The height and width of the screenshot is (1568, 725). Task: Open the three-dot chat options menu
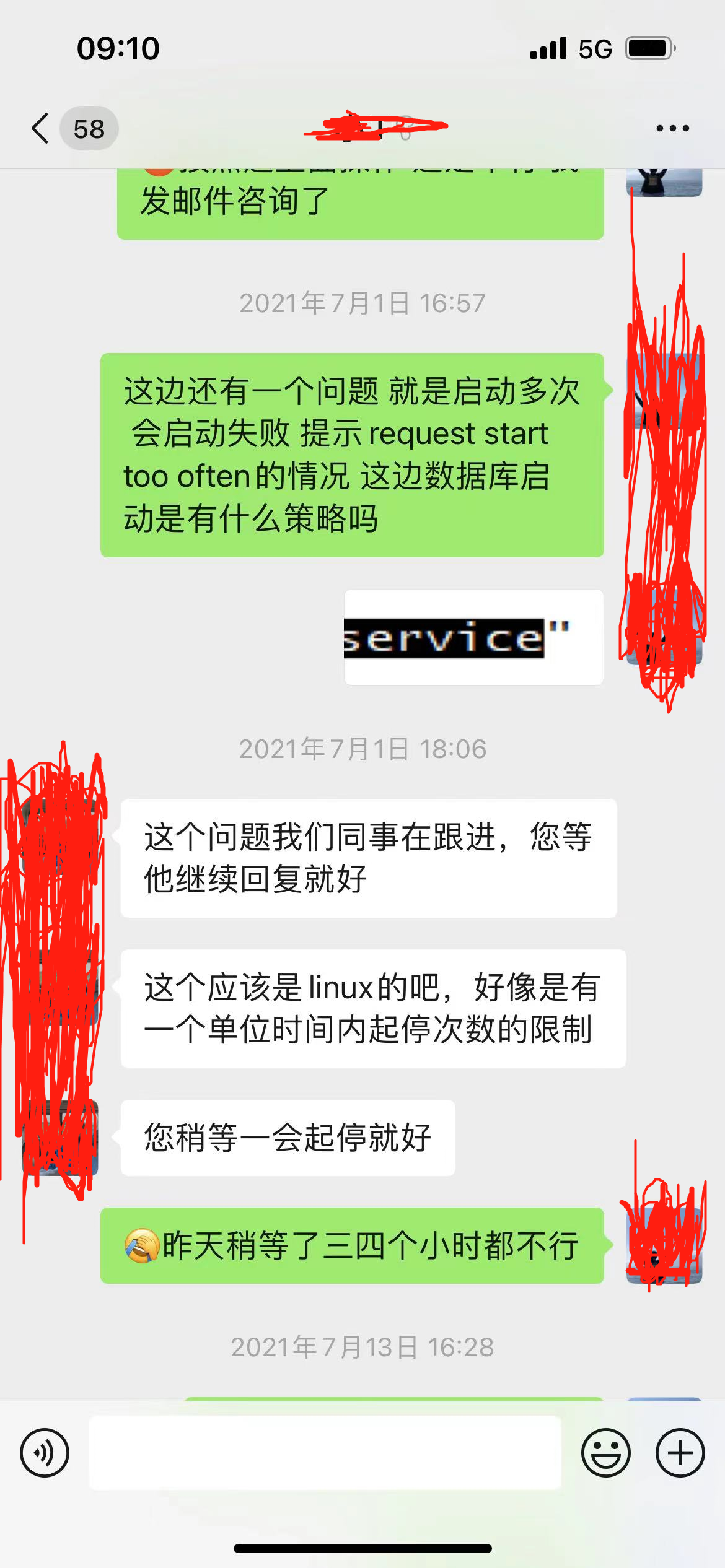point(672,128)
